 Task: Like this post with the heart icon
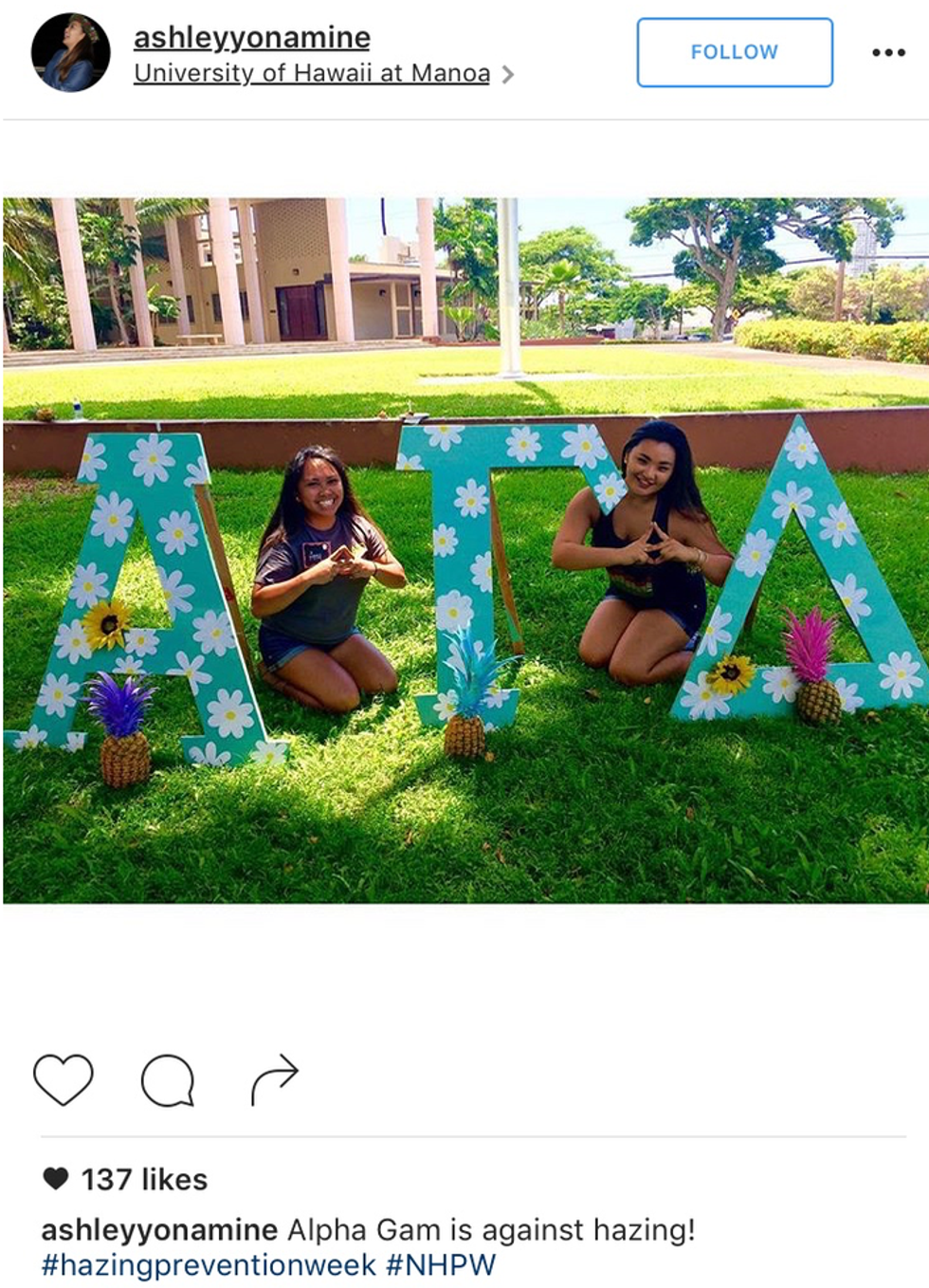tap(64, 1079)
